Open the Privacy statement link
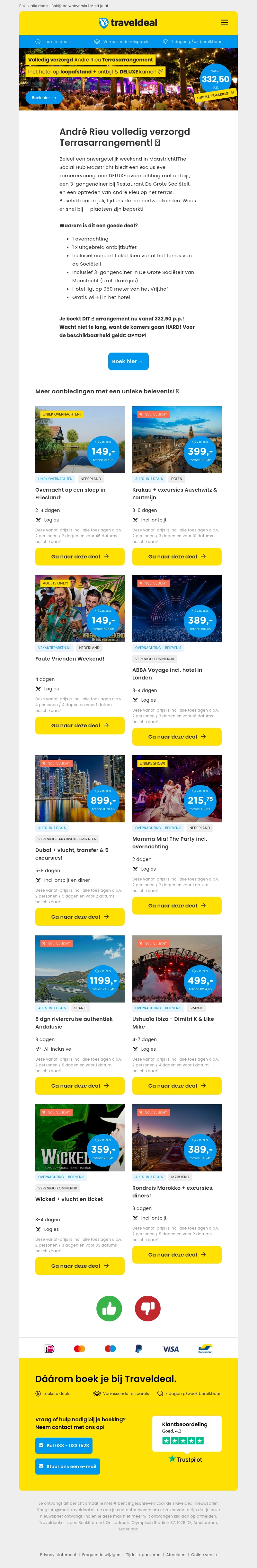Image resolution: width=257 pixels, height=1568 pixels. pyautogui.click(x=58, y=1554)
